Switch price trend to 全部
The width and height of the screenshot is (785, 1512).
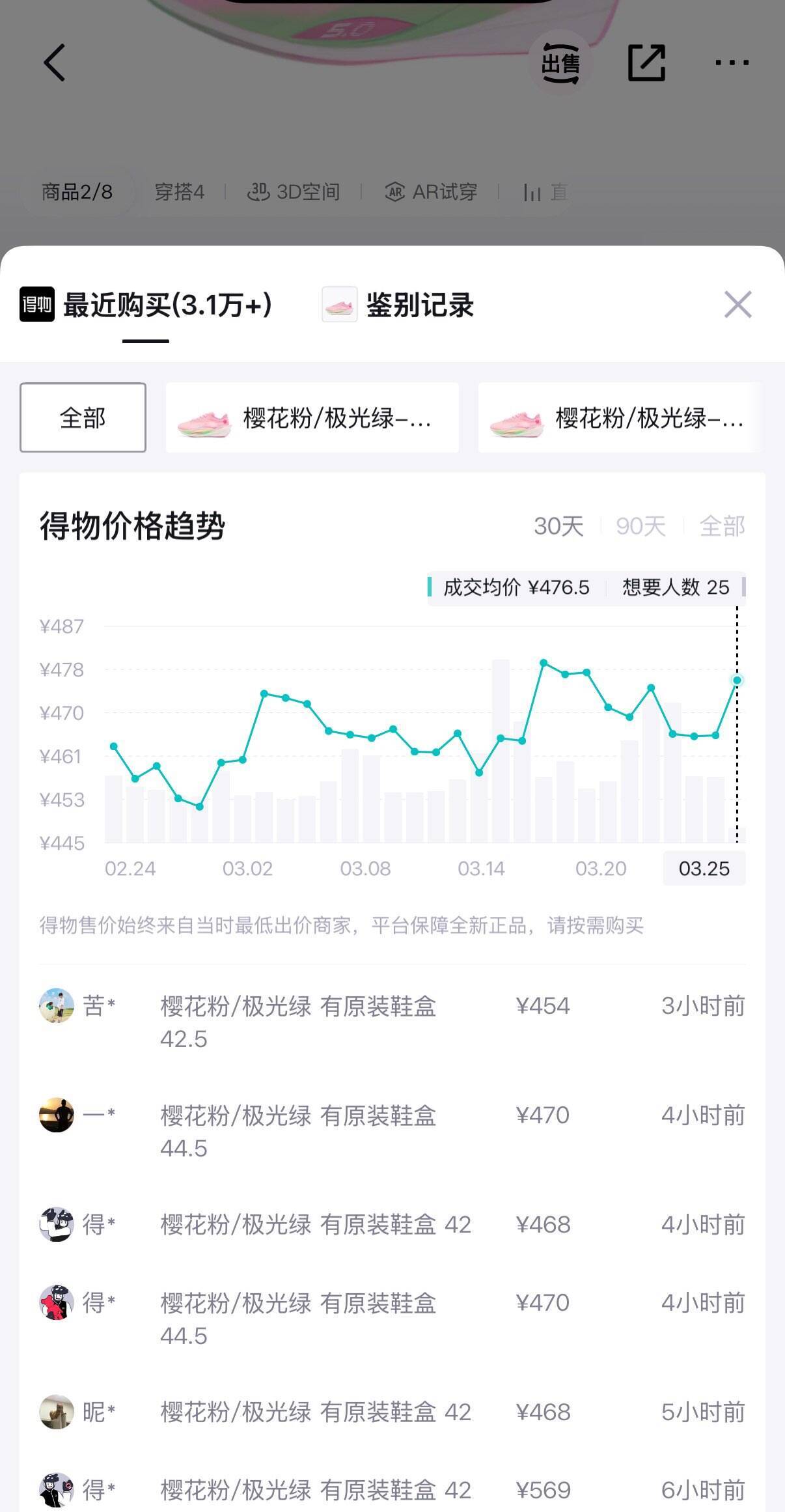721,526
